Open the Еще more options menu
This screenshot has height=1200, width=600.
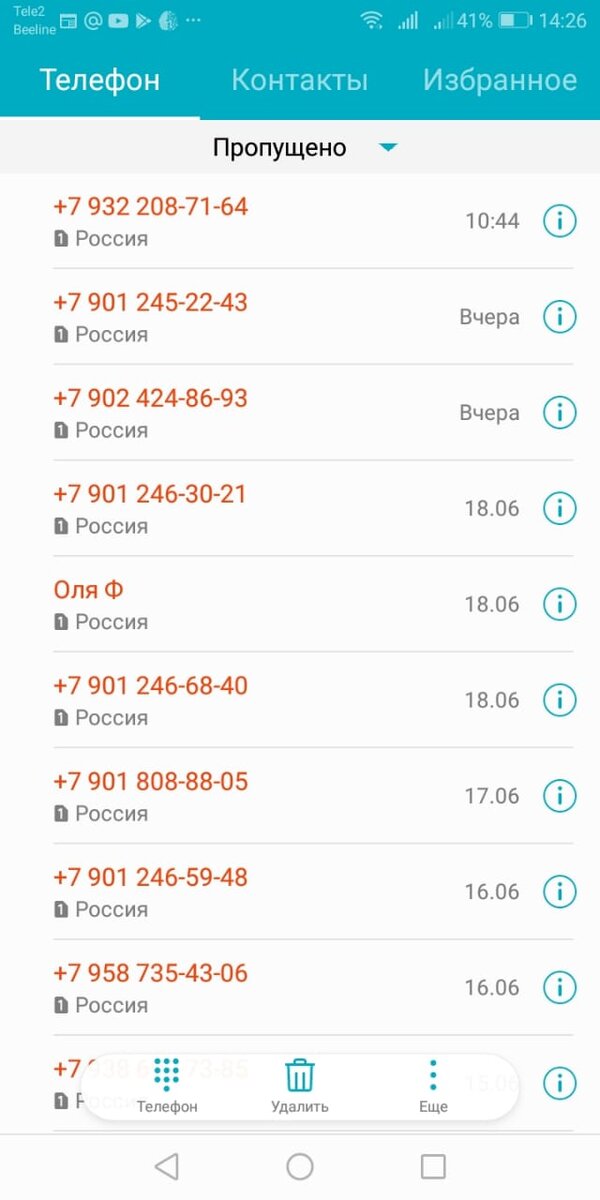click(433, 1085)
